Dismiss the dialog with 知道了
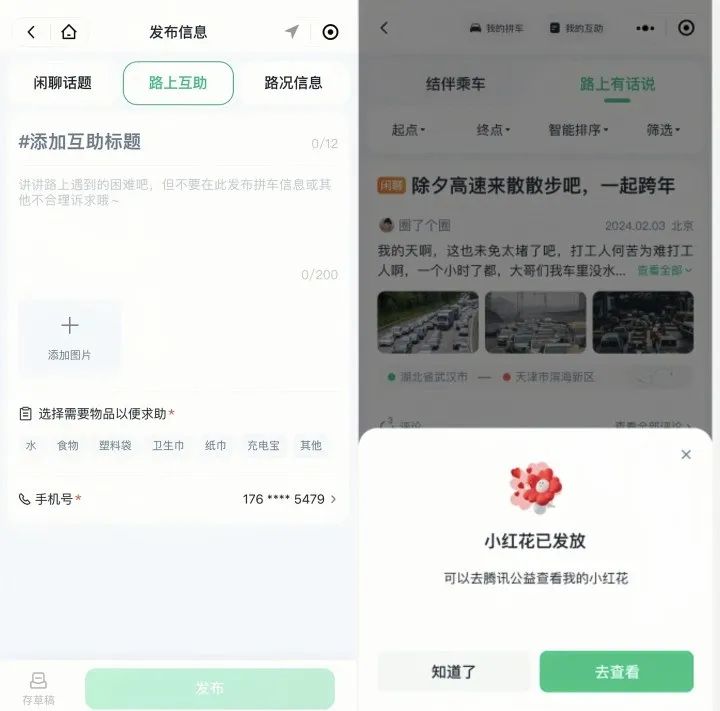Image resolution: width=720 pixels, height=711 pixels. [453, 672]
